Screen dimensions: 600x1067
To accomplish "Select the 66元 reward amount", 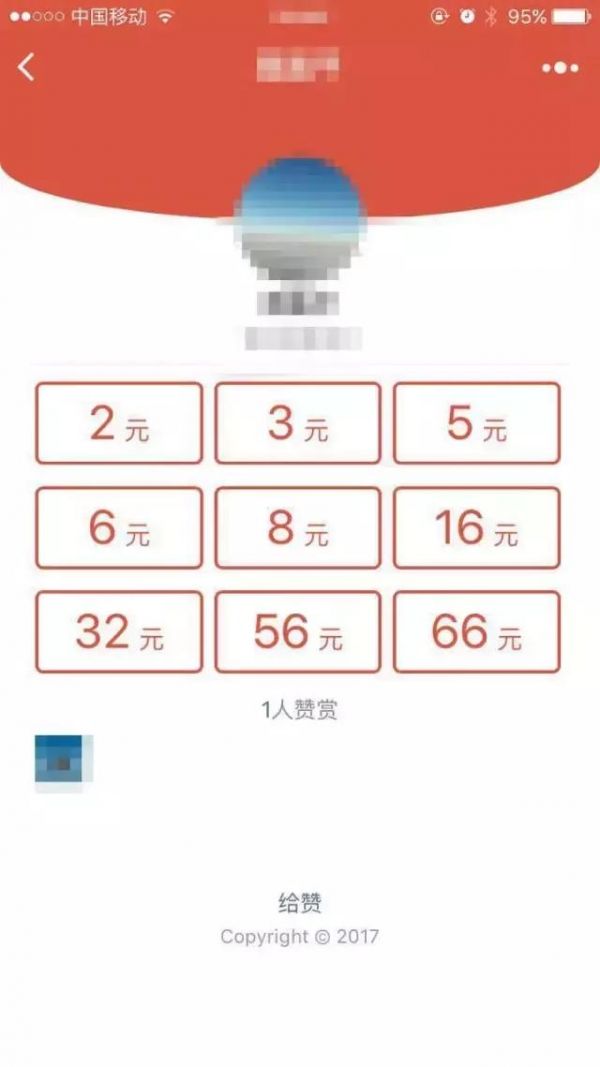I will pyautogui.click(x=477, y=632).
